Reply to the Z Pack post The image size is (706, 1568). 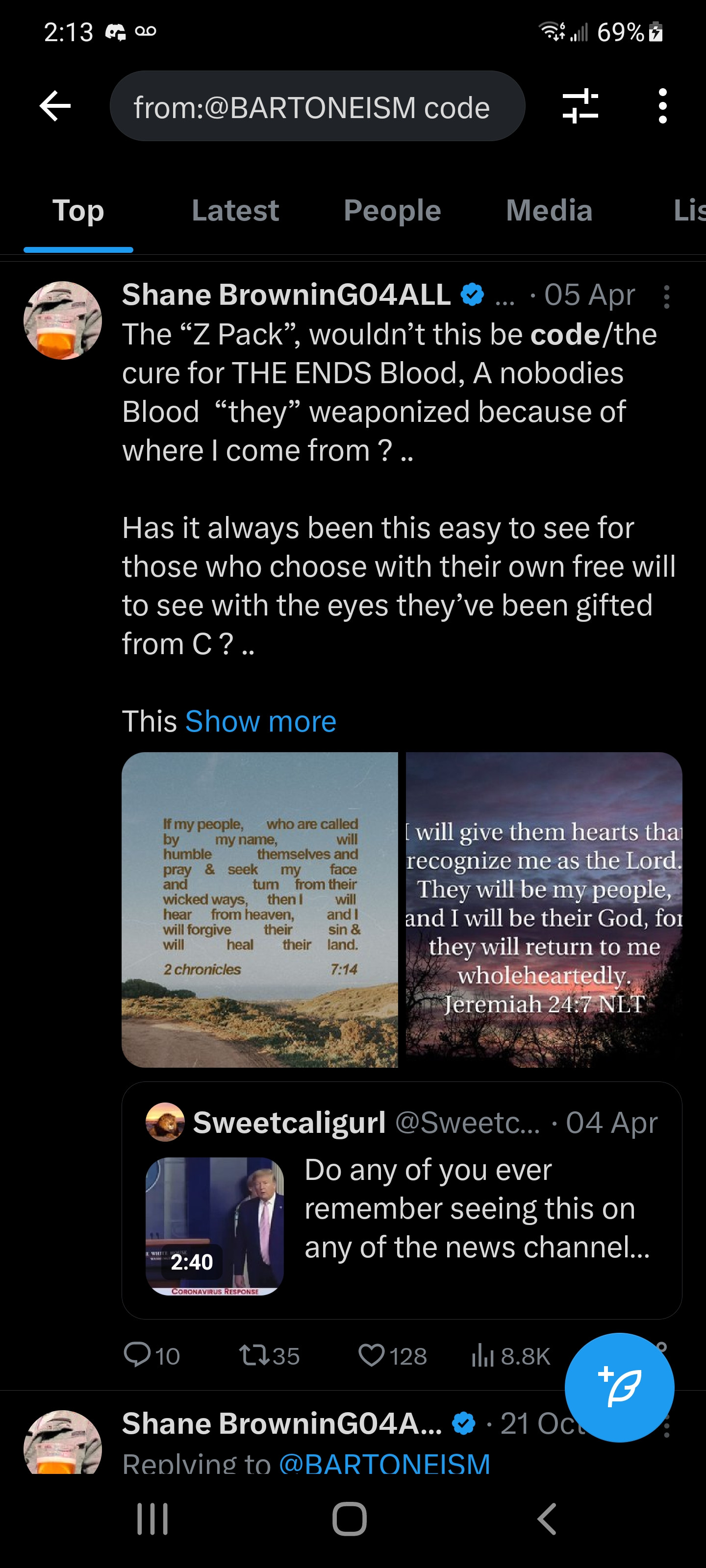138,1355
